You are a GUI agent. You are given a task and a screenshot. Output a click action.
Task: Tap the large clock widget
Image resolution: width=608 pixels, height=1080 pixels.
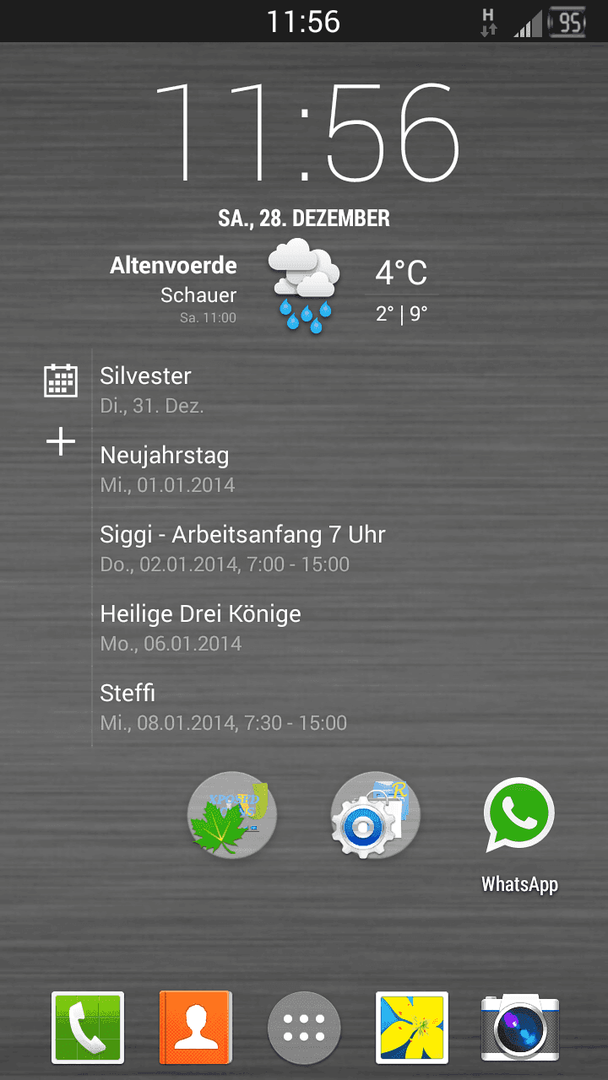click(305, 133)
